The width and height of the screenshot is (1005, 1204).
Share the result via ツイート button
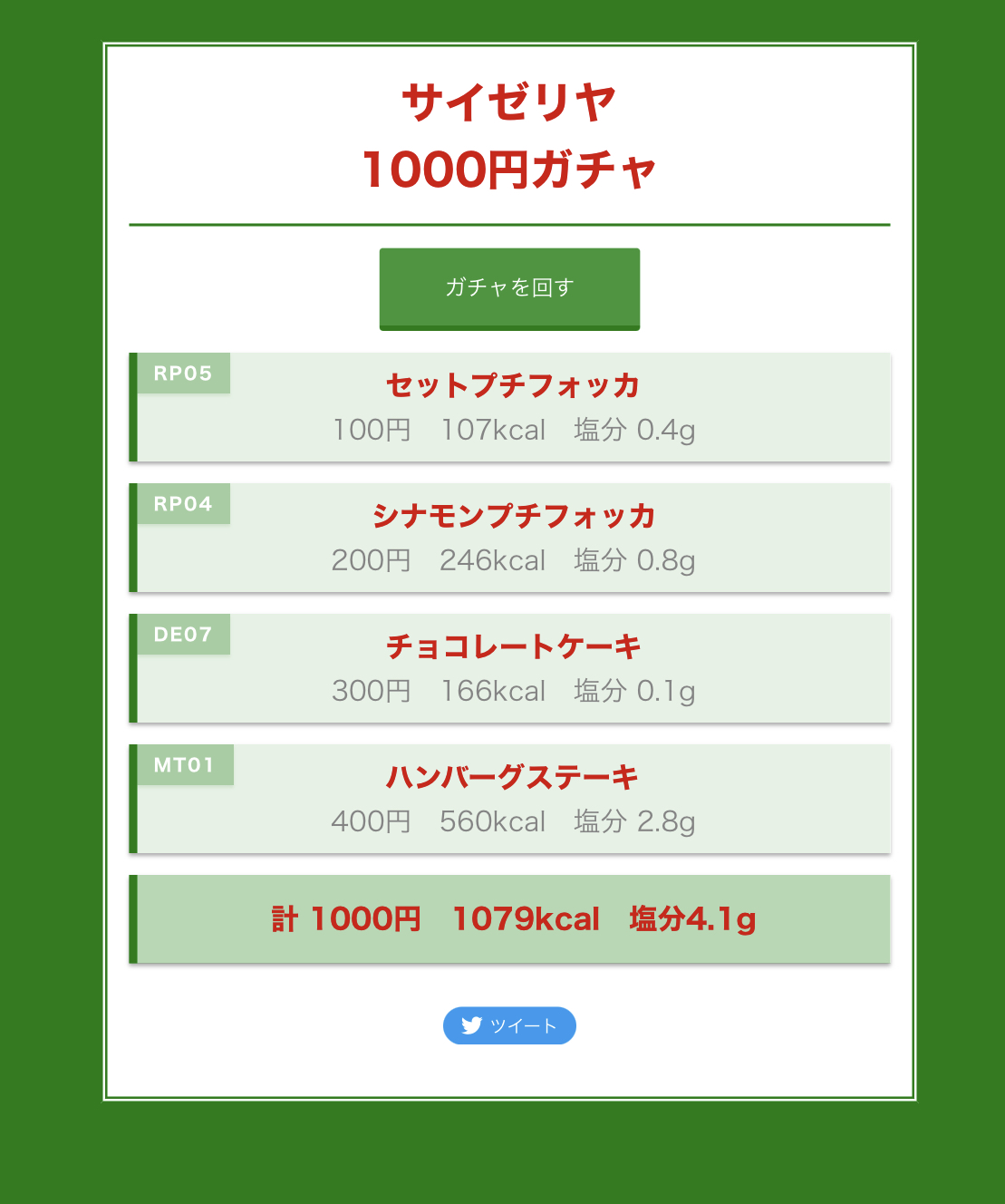(x=509, y=1025)
